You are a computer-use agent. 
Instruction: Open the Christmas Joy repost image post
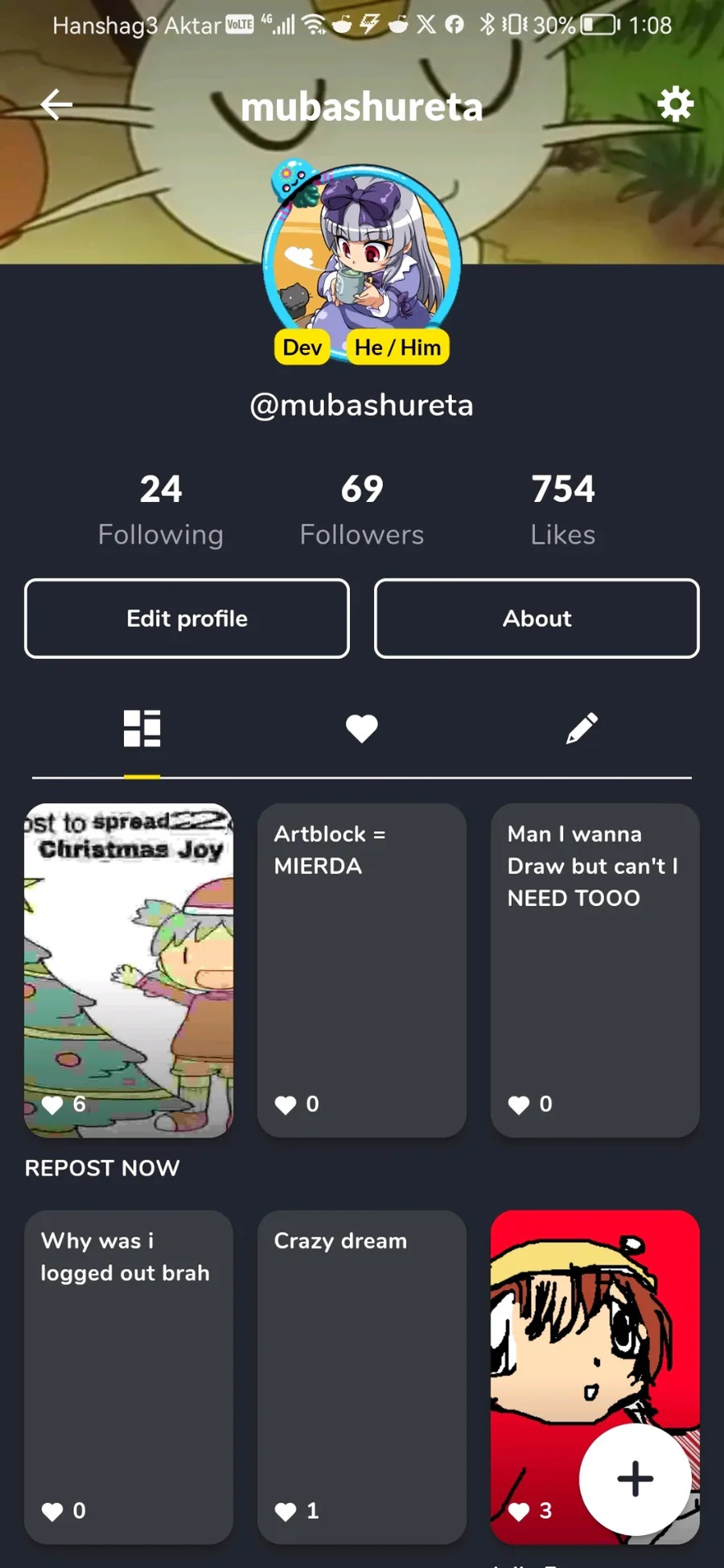coord(129,969)
